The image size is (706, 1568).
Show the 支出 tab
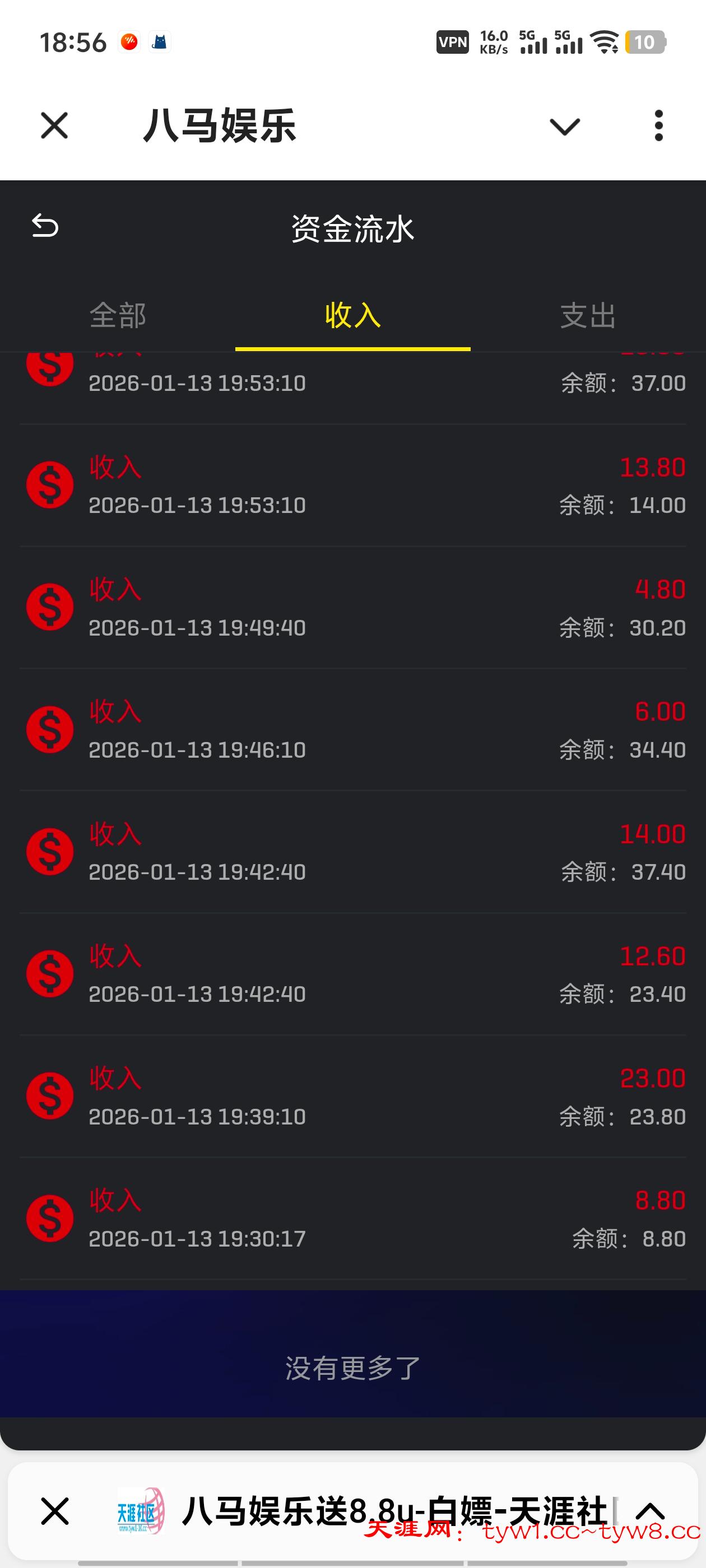(588, 315)
